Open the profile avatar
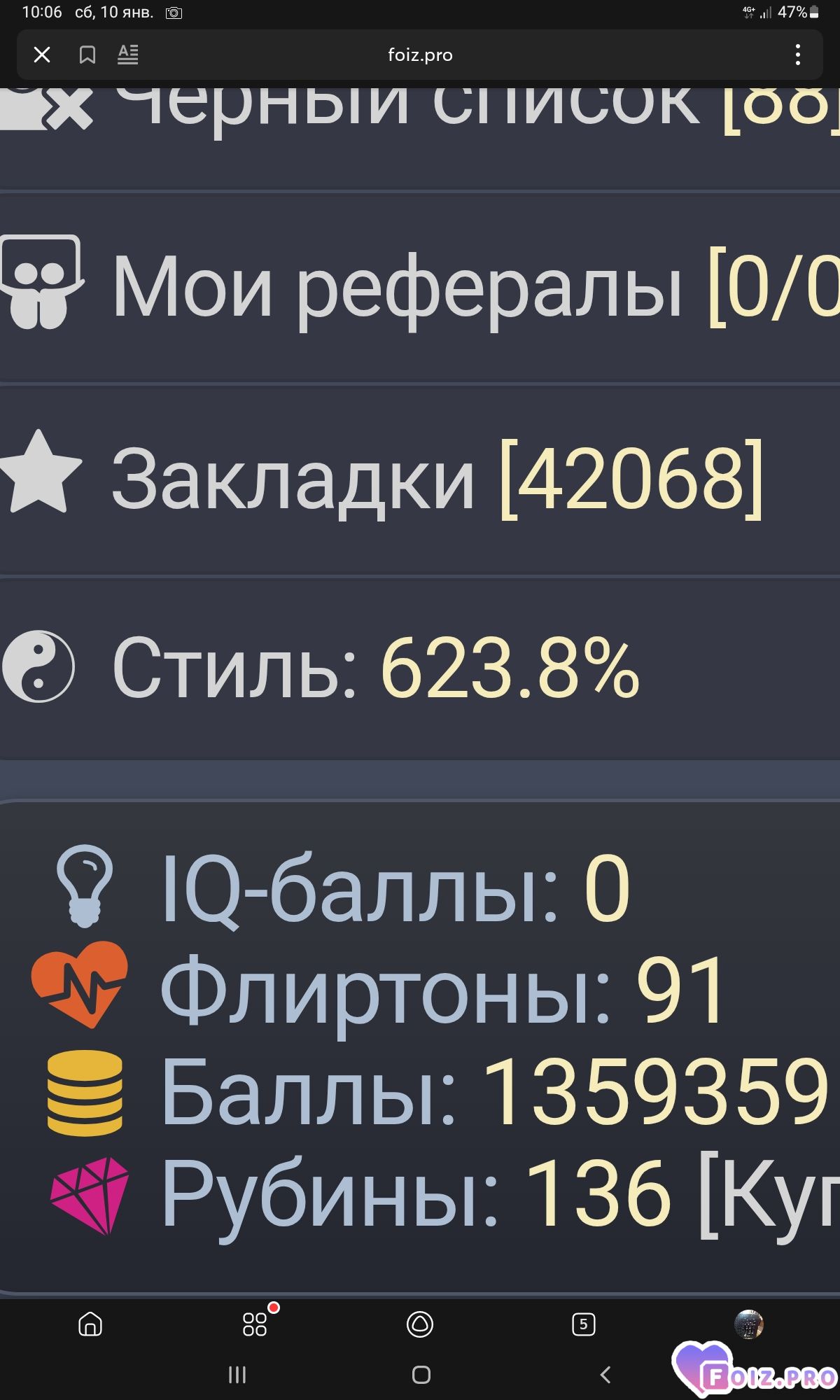Screen dimensions: 840x1400 tap(748, 1324)
